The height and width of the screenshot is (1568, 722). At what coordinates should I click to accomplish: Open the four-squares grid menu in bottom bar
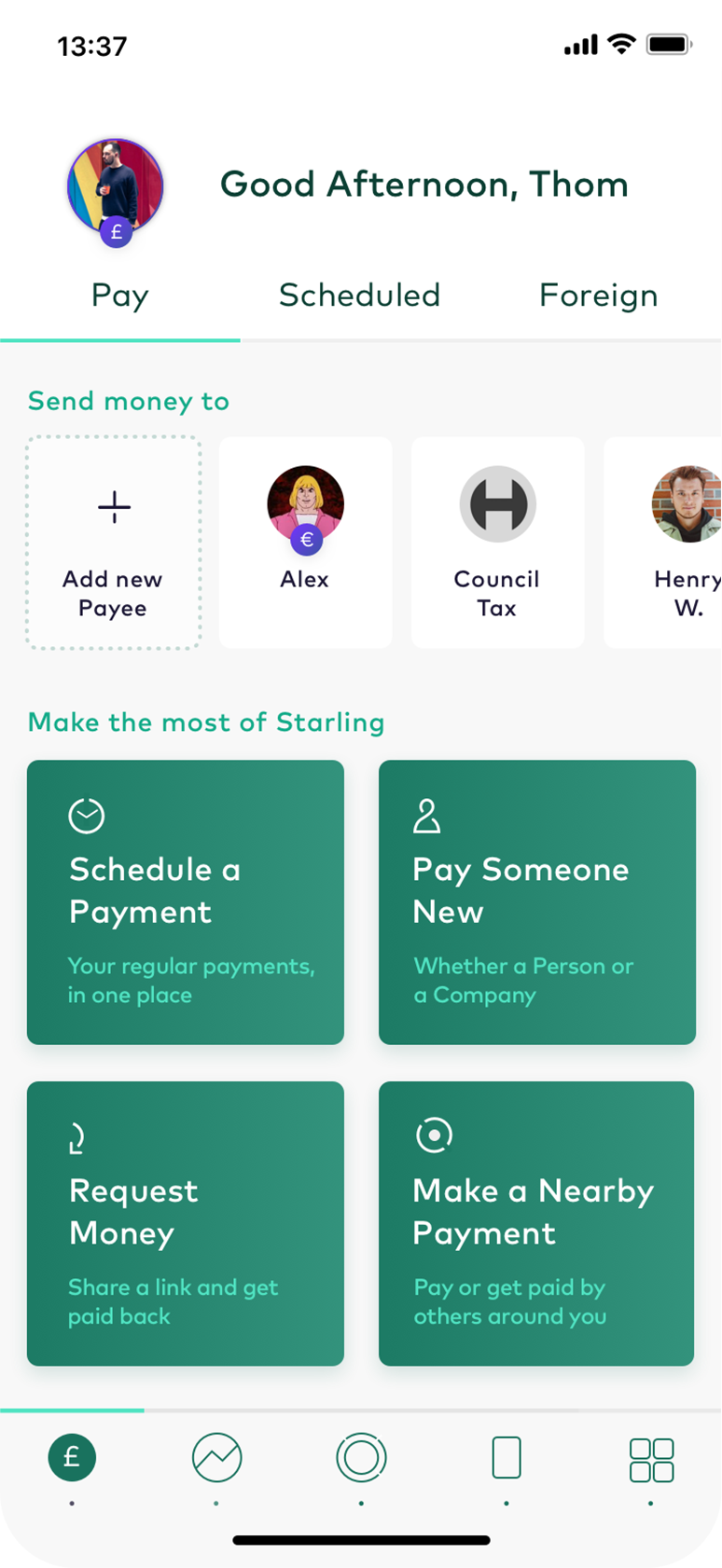click(x=651, y=1460)
